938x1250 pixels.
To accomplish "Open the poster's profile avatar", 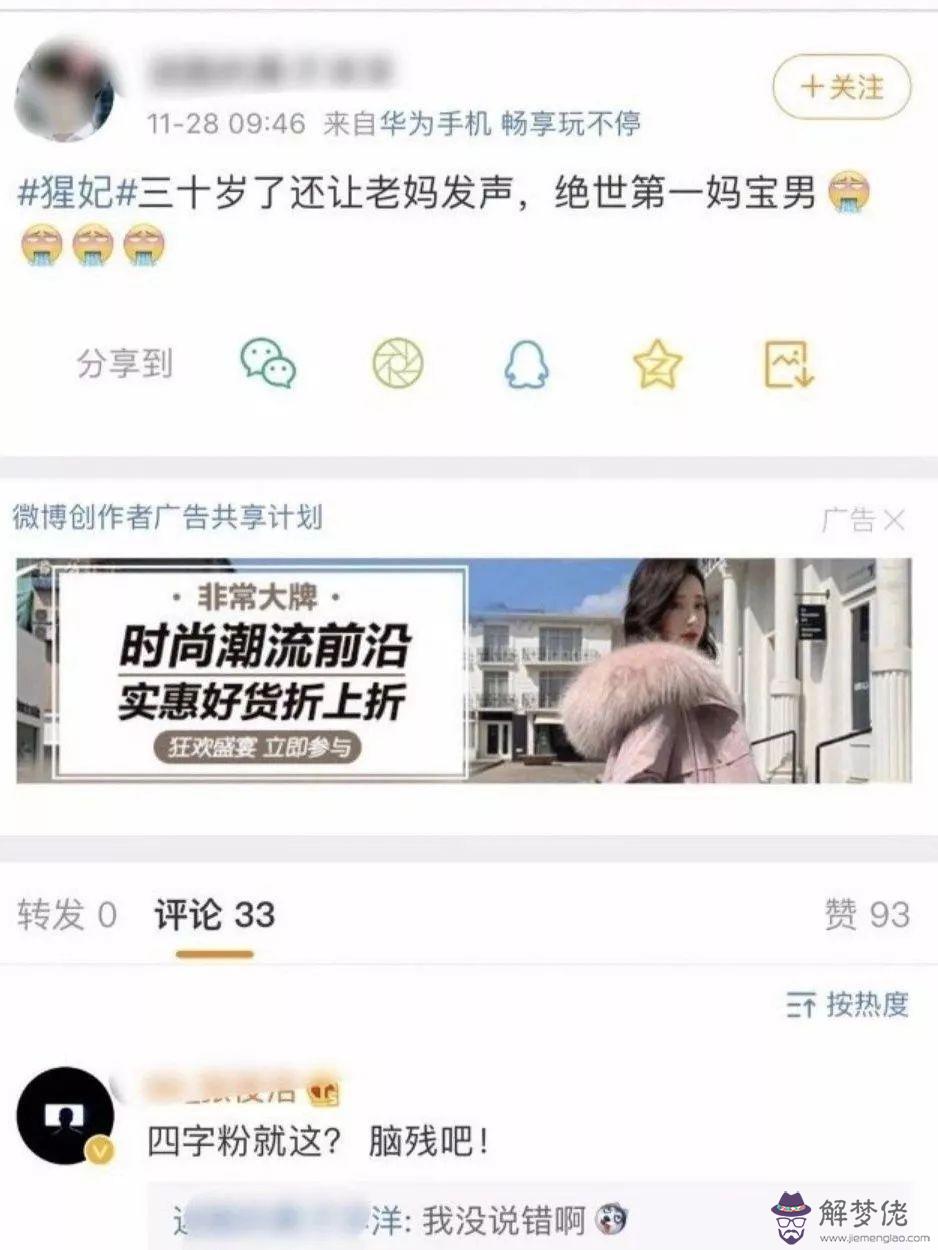I will 64,90.
